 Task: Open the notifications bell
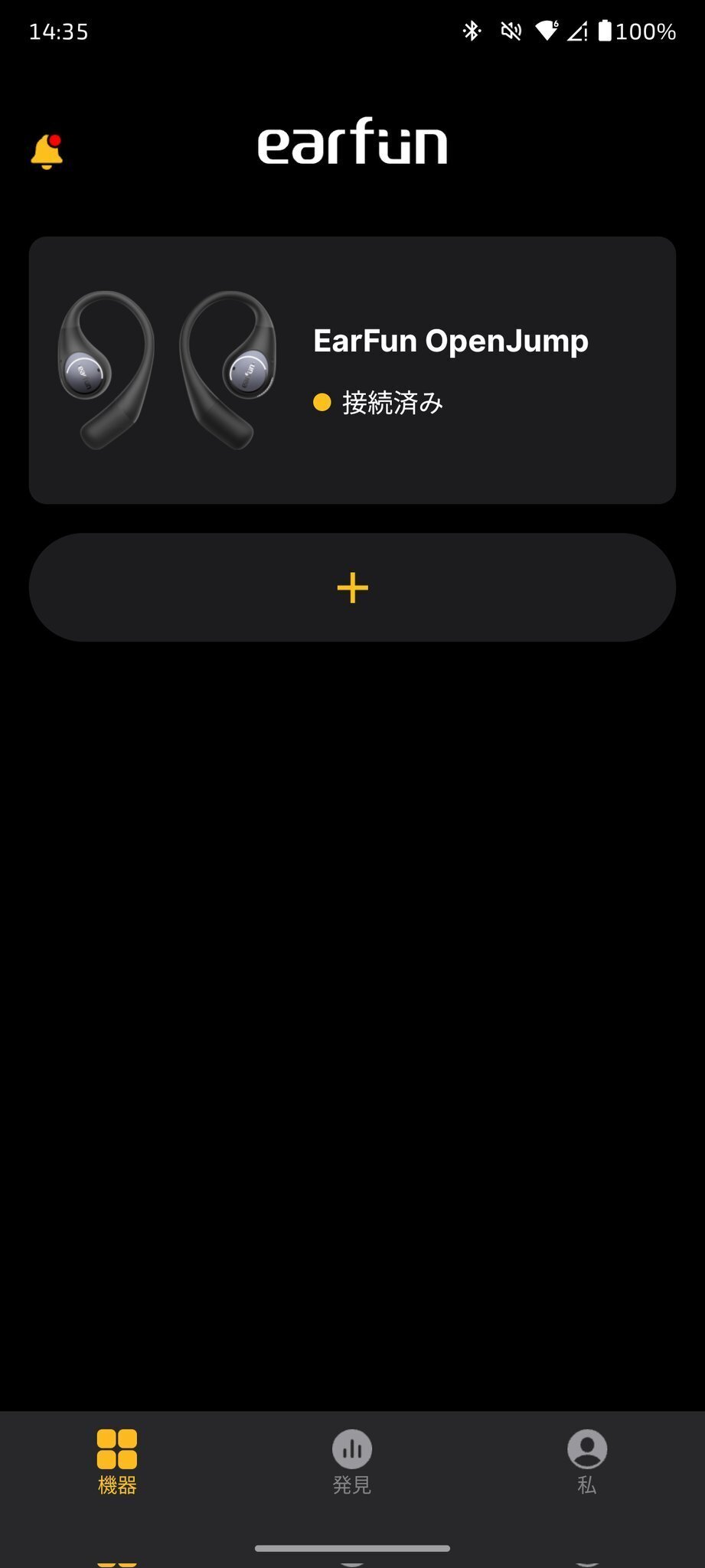(47, 151)
